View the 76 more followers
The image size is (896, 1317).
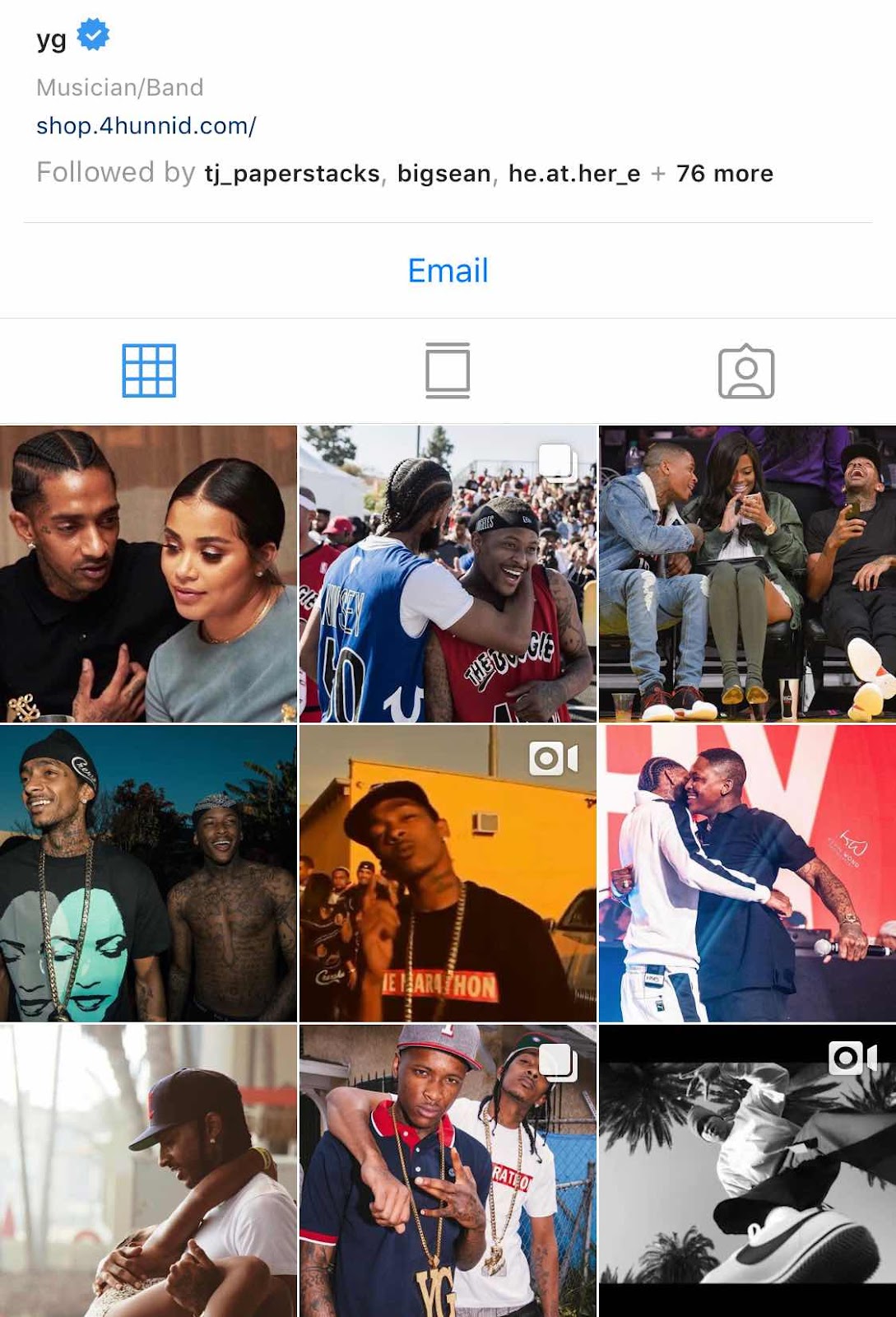[x=724, y=174]
